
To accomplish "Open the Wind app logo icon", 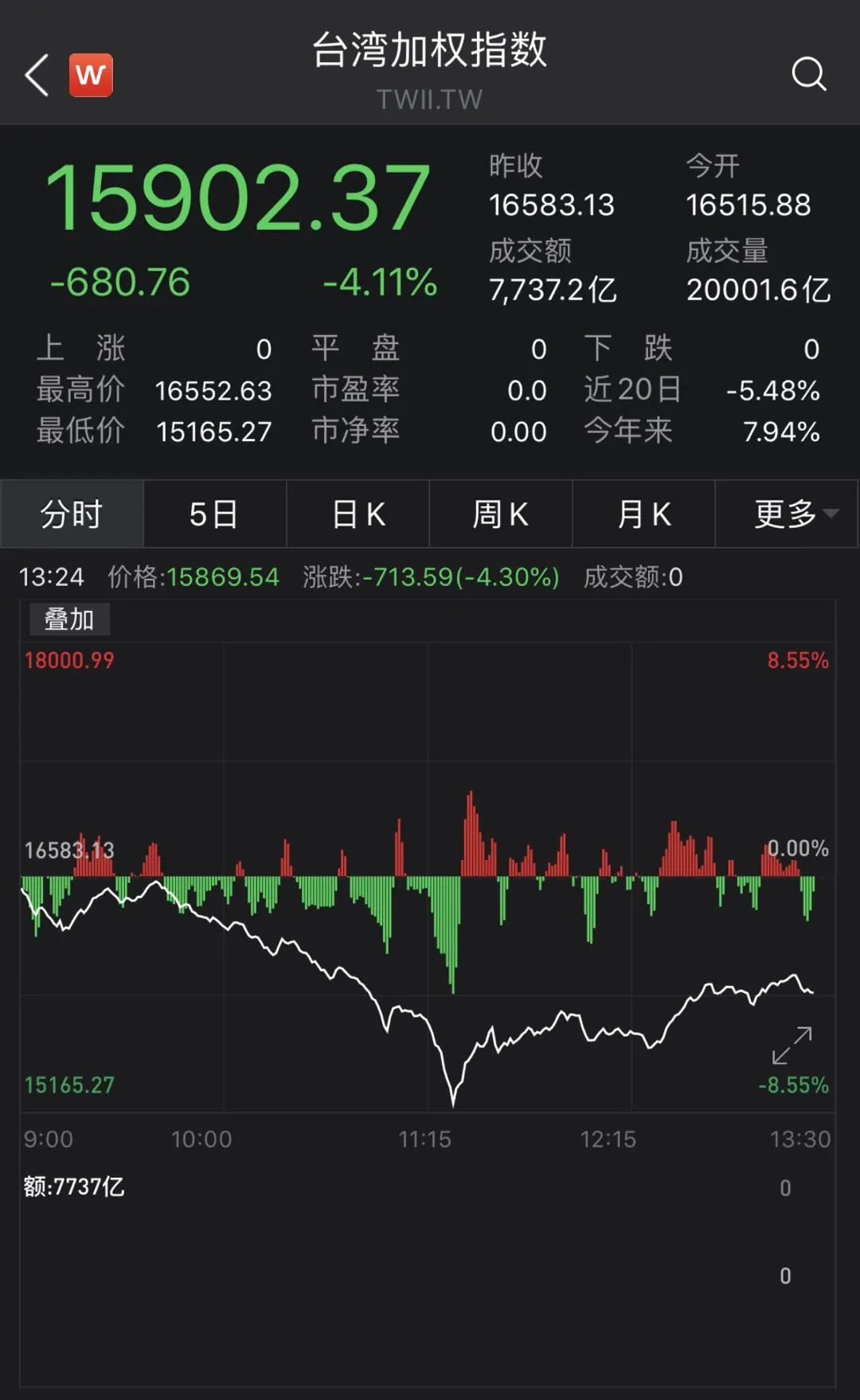I will 92,76.
